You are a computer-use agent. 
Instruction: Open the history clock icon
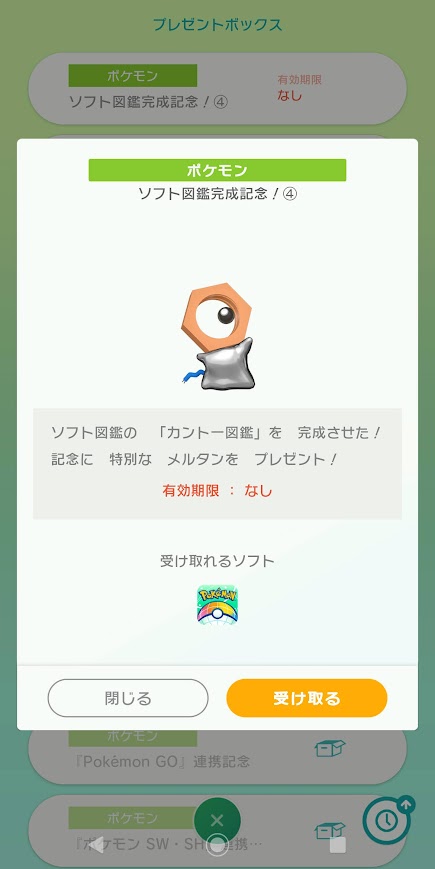click(x=389, y=820)
